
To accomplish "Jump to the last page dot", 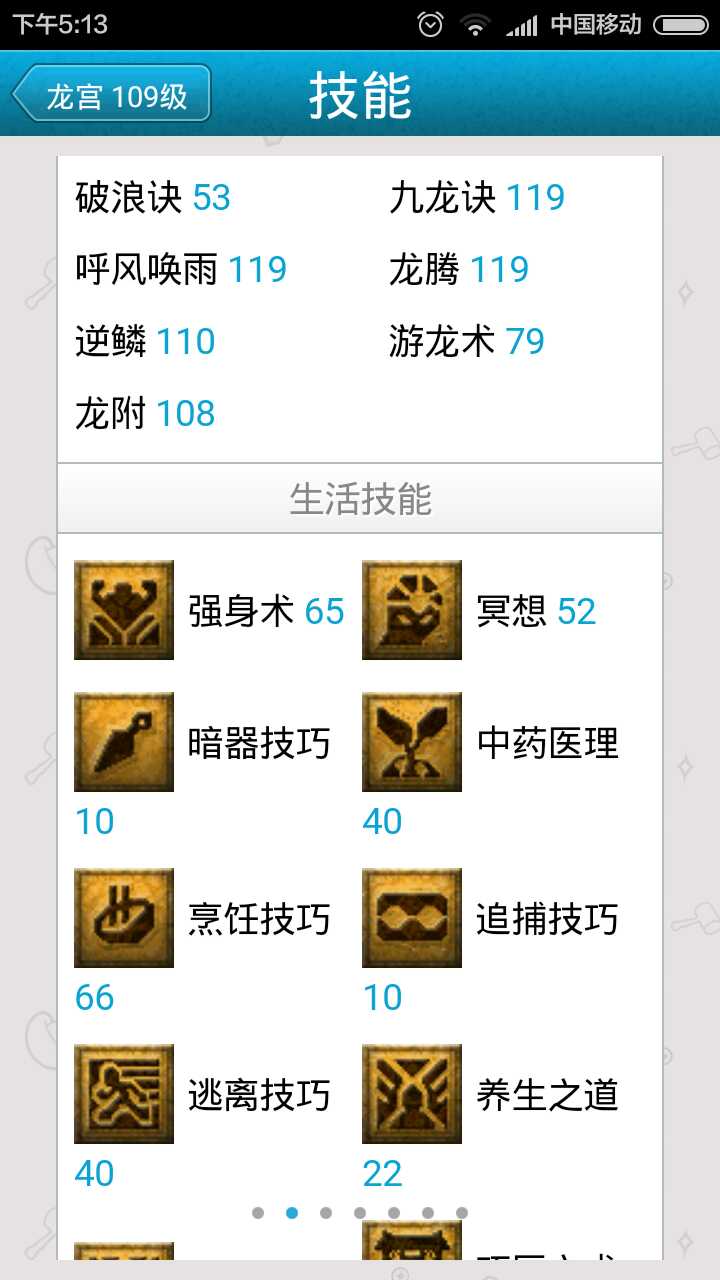I will [x=462, y=1213].
